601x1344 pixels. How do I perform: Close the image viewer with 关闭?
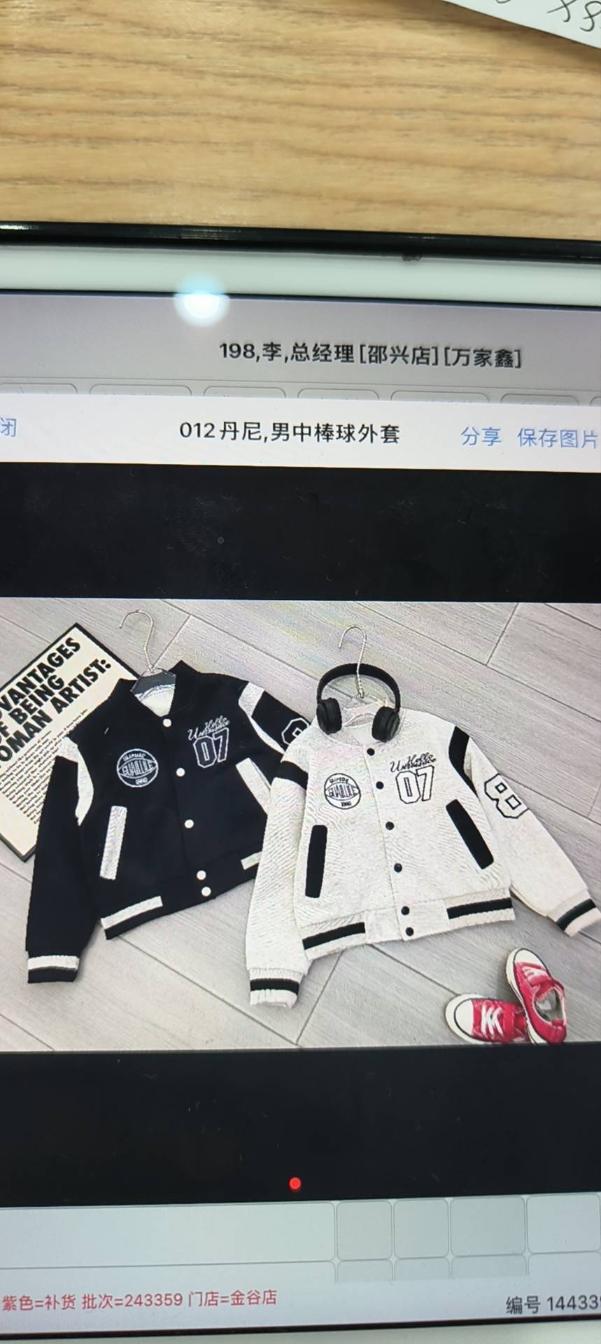tap(8, 429)
